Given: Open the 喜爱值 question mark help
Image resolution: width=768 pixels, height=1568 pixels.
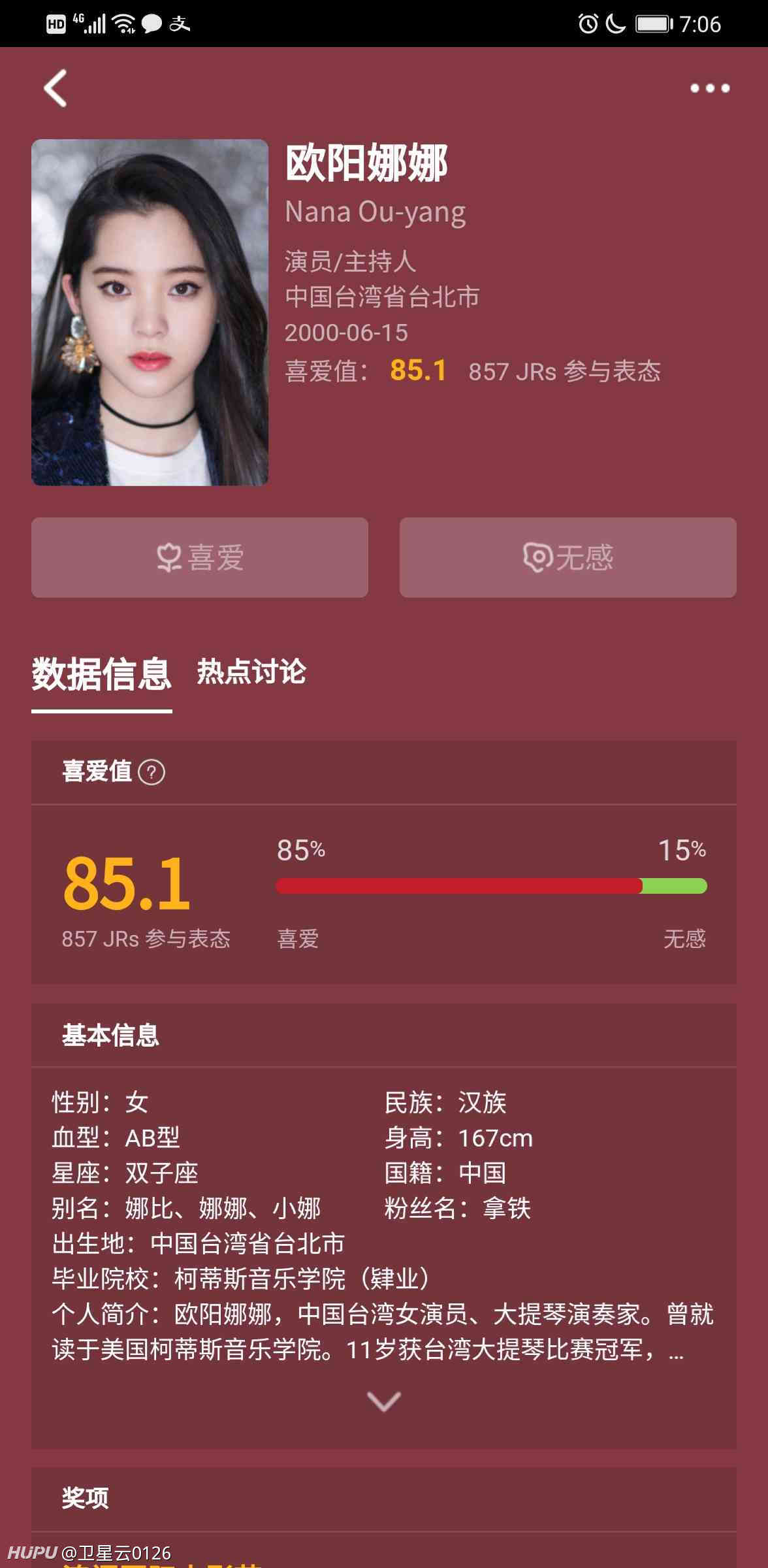Looking at the screenshot, I should [x=152, y=772].
